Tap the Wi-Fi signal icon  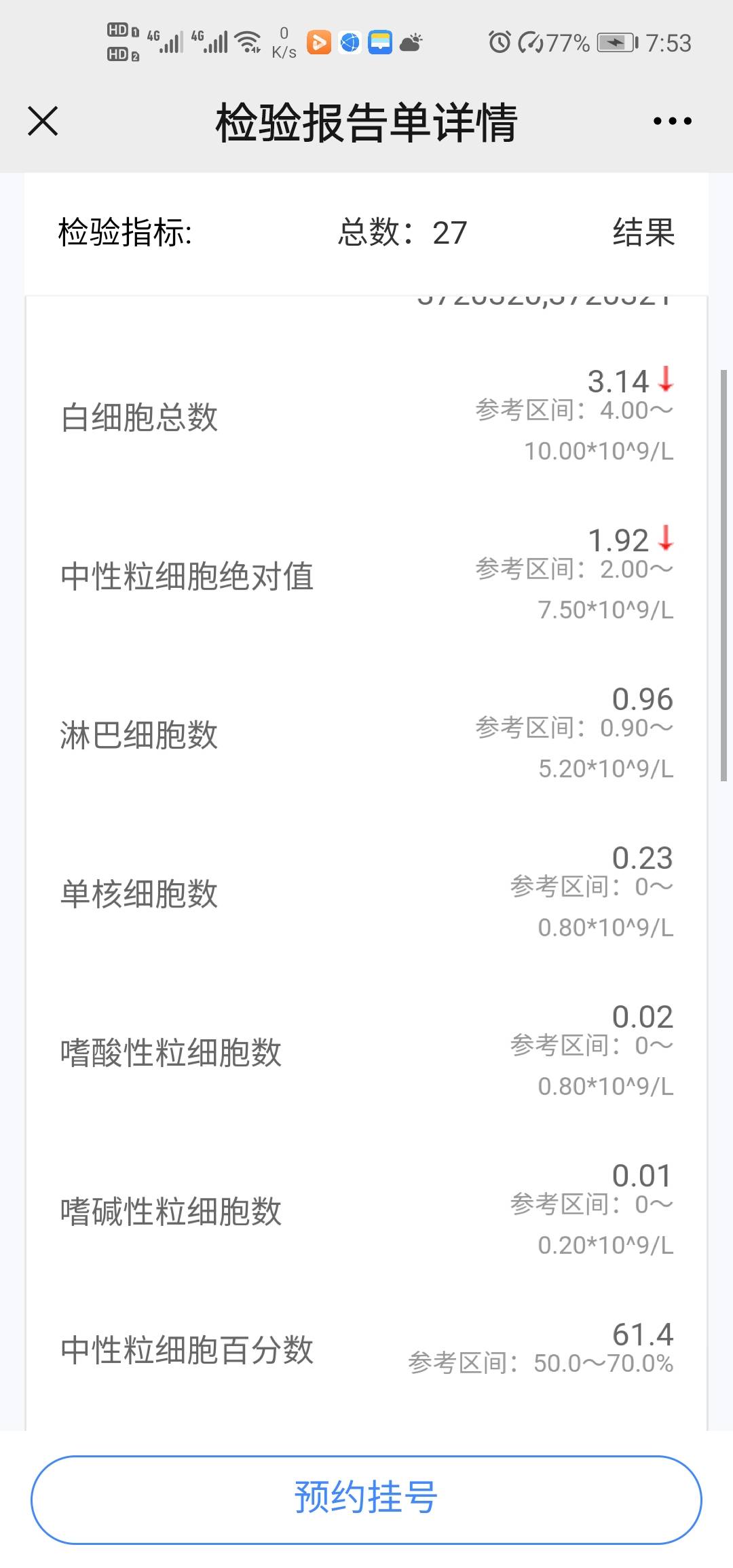(247, 41)
